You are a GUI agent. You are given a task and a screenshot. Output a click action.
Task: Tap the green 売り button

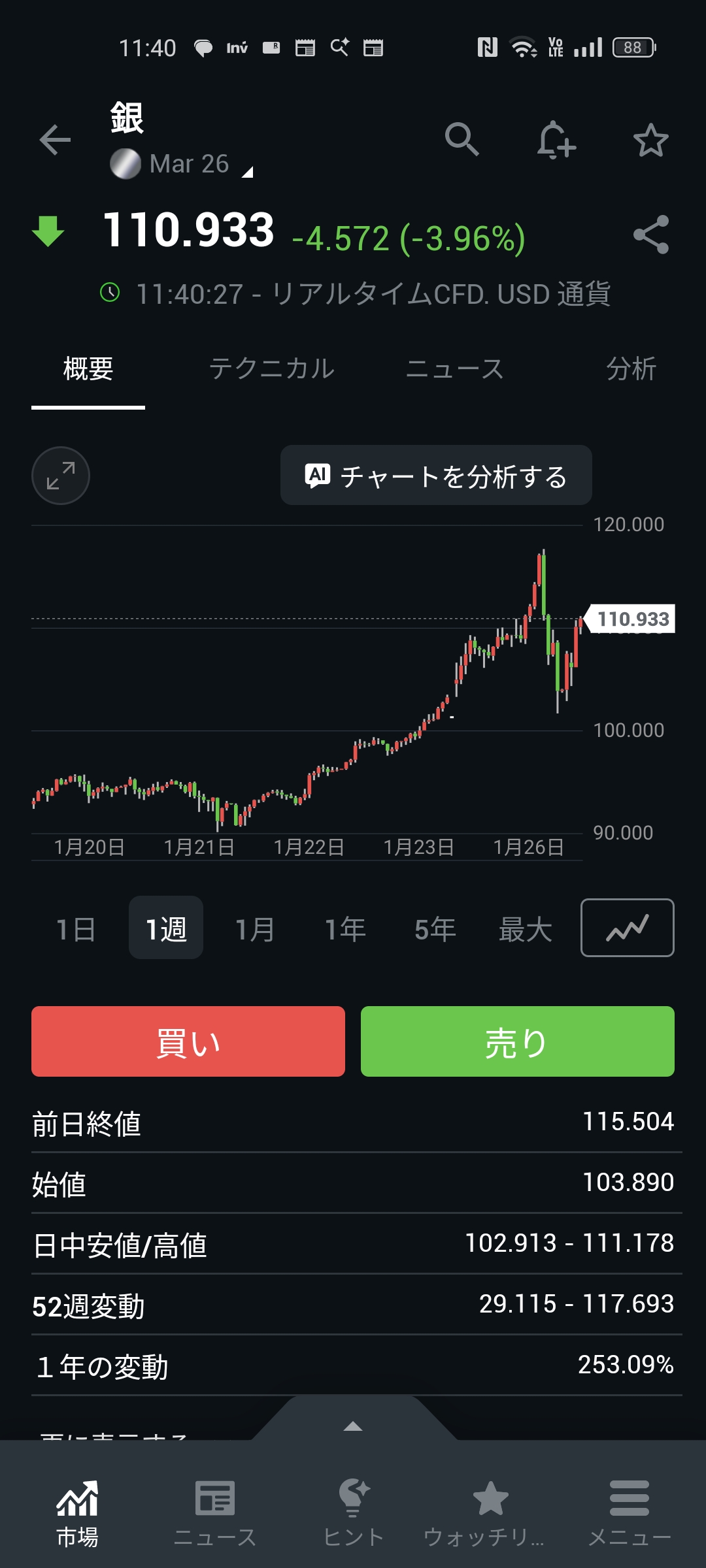pyautogui.click(x=517, y=1041)
